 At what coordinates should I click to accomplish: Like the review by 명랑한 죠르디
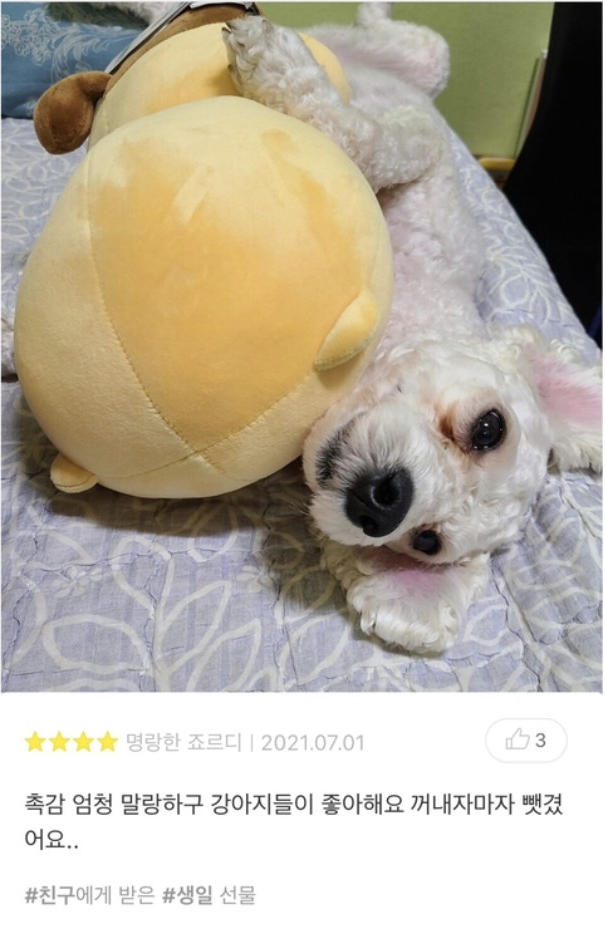tap(525, 741)
